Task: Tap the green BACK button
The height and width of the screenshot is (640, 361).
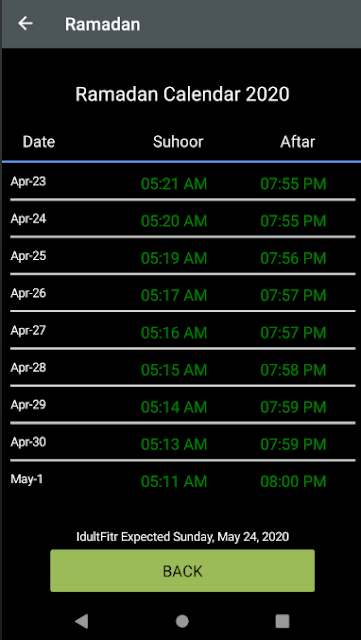Action: [x=182, y=571]
